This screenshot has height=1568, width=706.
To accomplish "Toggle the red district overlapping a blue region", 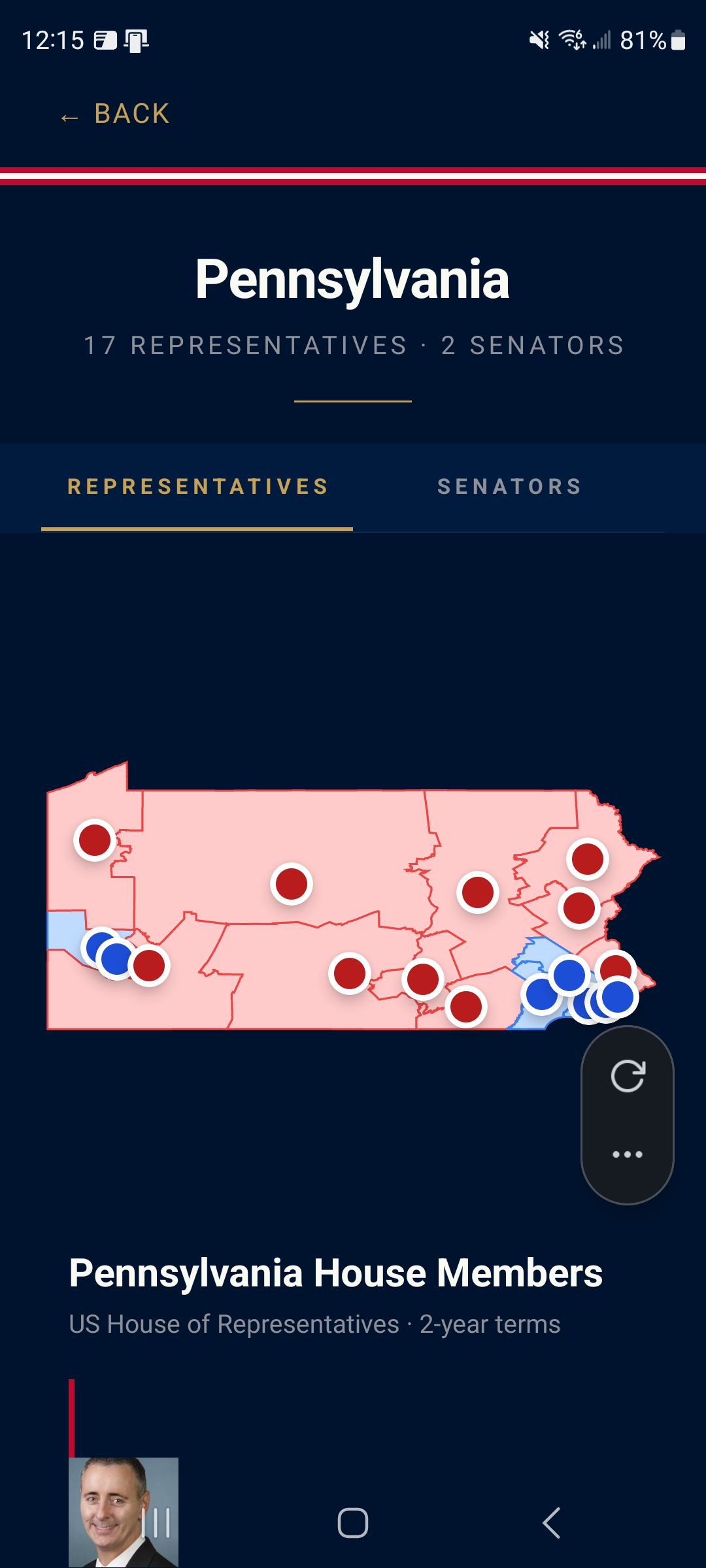I will point(148,965).
